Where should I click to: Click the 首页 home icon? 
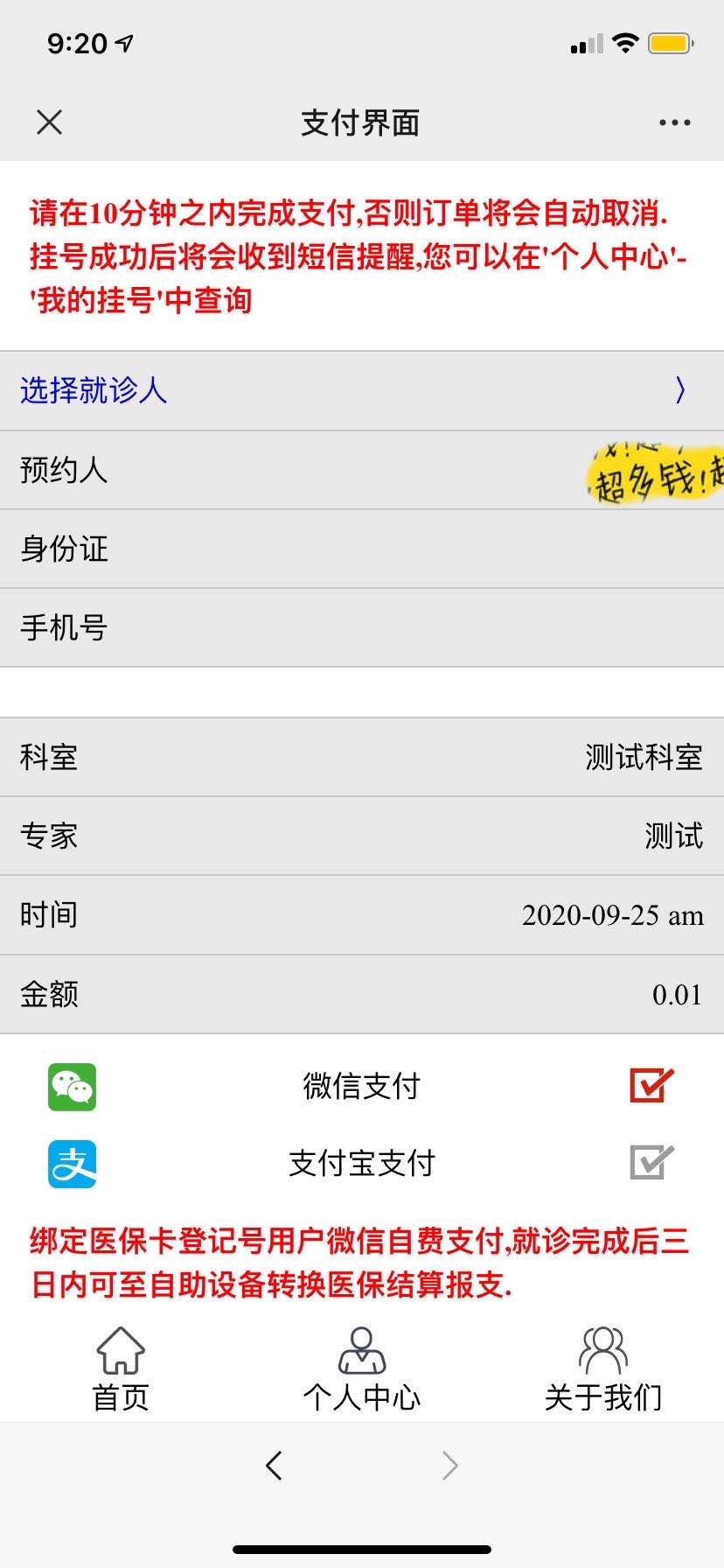coord(119,1352)
